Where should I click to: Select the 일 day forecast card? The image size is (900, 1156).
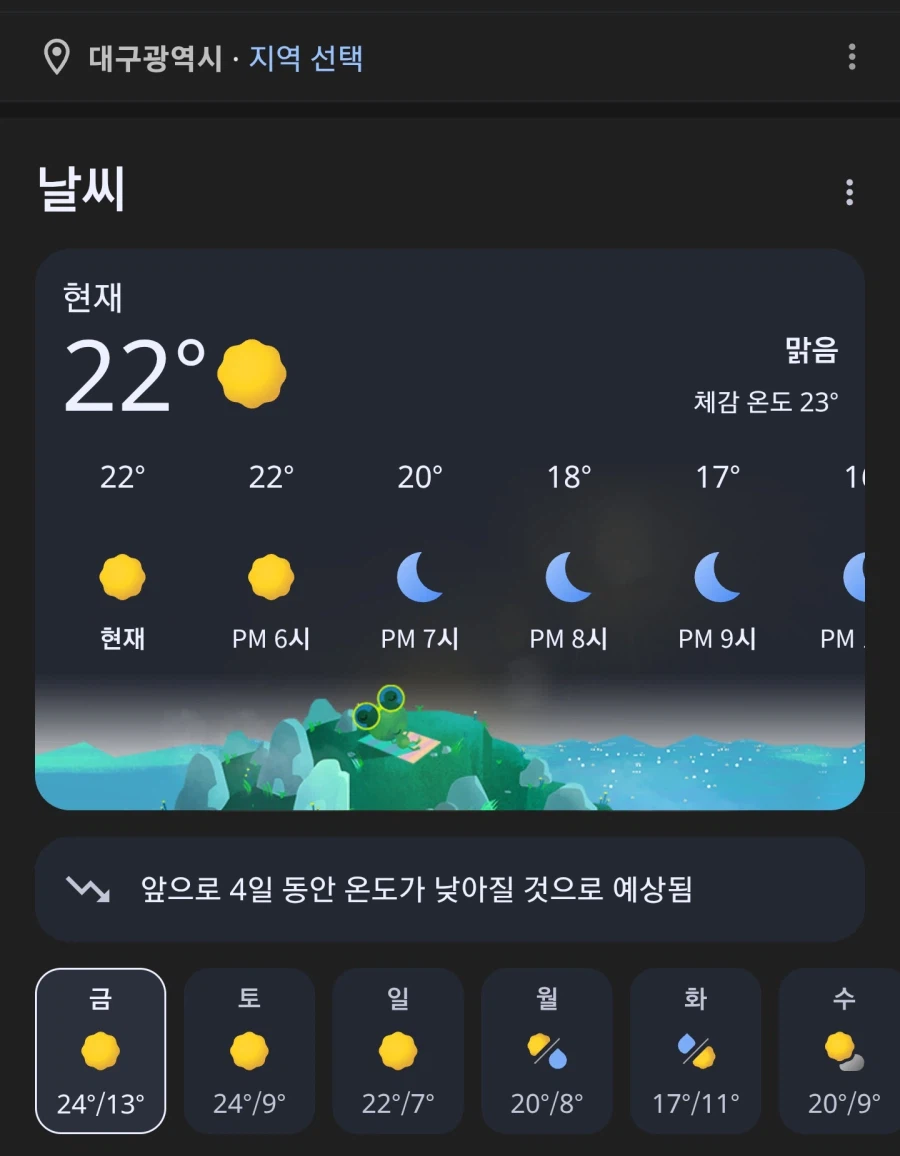[398, 1050]
